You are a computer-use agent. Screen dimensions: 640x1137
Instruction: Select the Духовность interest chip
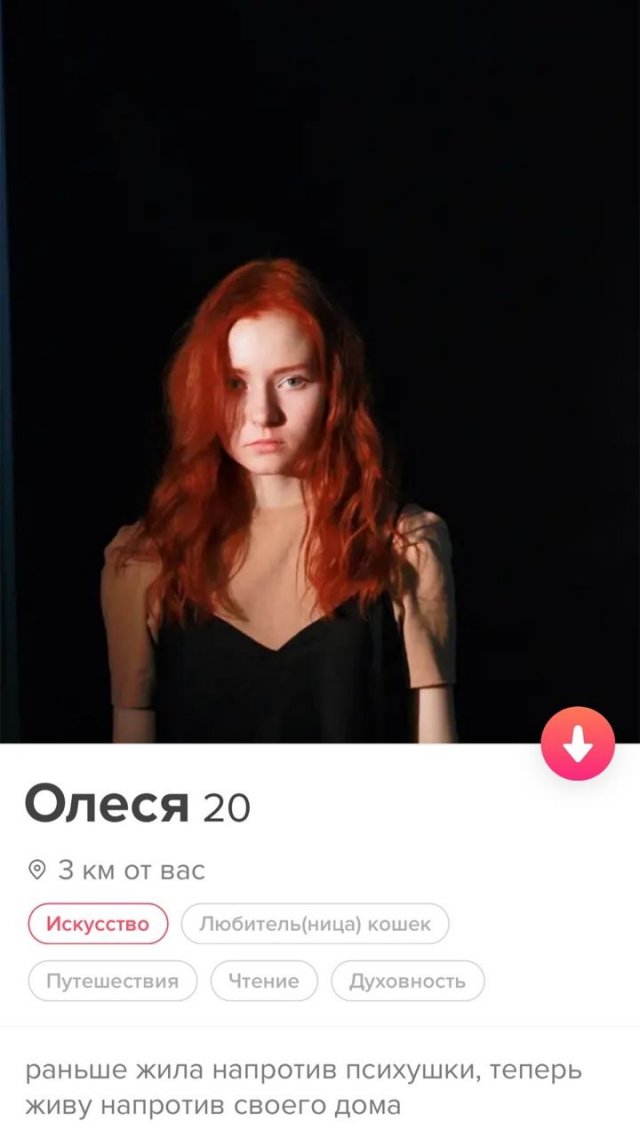(407, 981)
